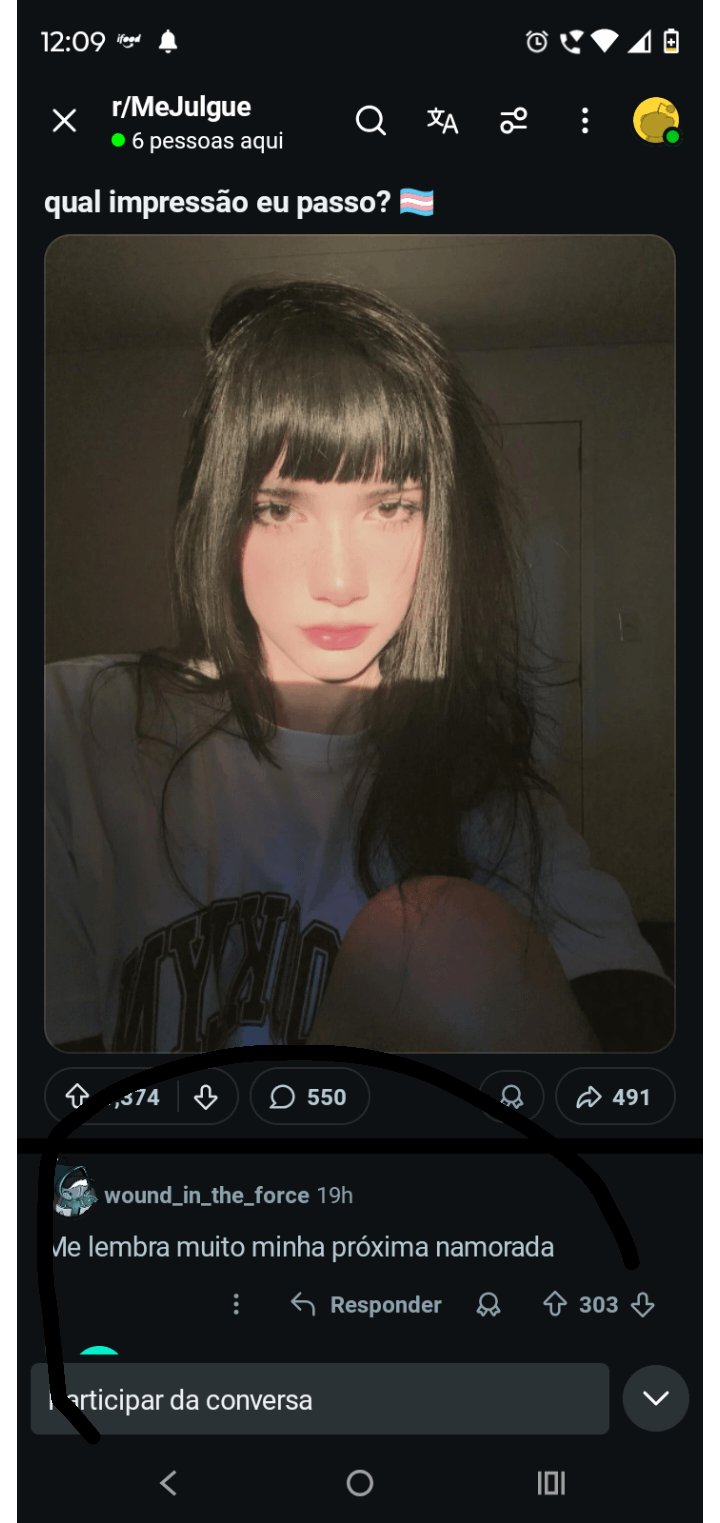This screenshot has height=1523, width=720.
Task: Open the 550 comments
Action: [309, 1097]
